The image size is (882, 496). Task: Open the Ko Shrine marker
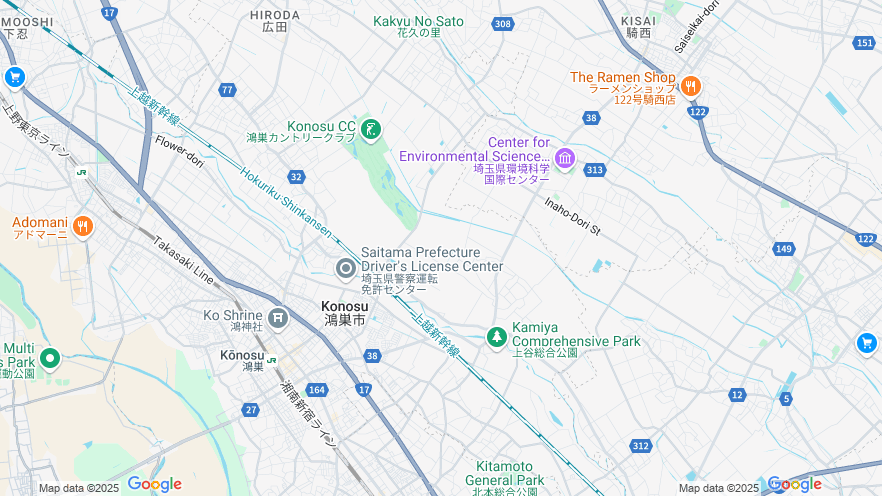(x=278, y=319)
